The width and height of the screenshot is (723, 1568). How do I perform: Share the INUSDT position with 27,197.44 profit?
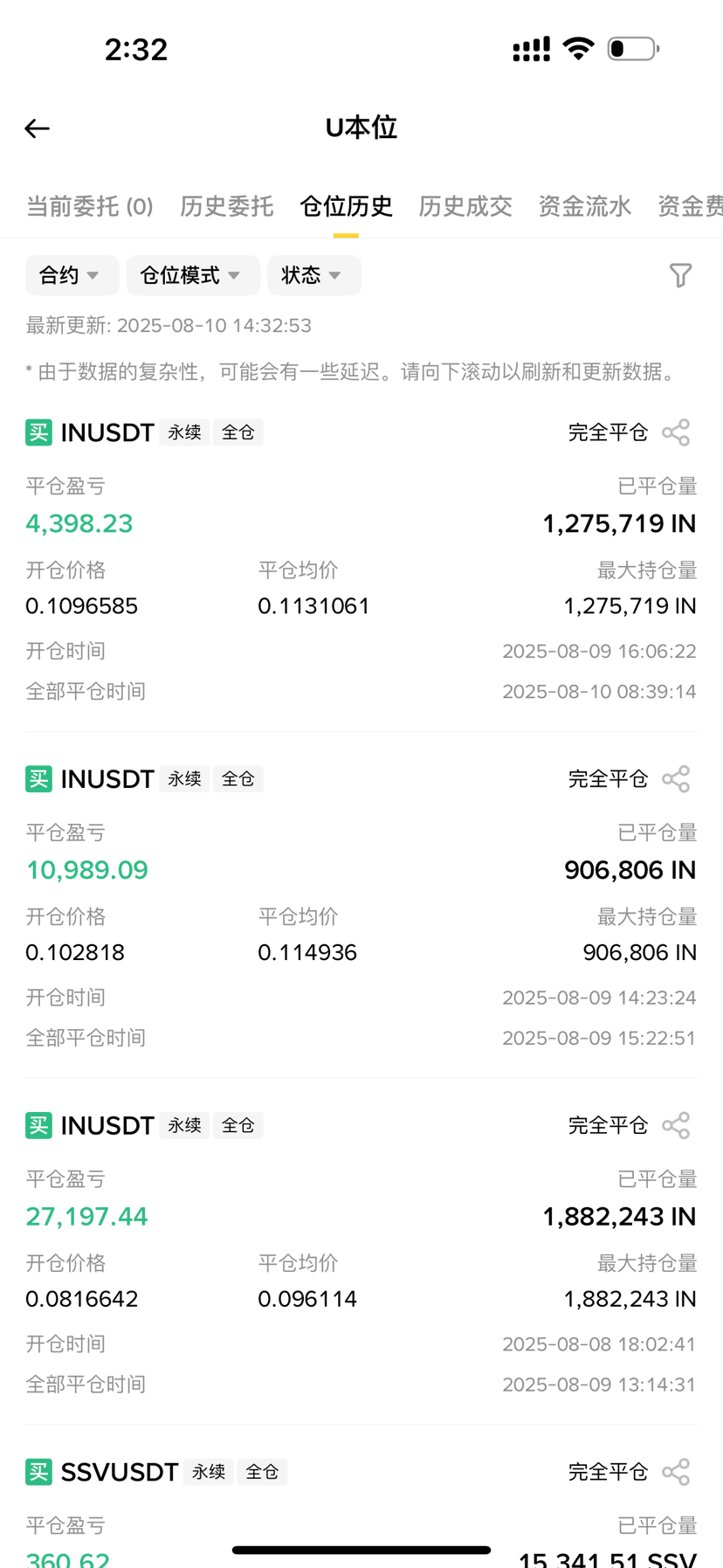click(676, 1125)
